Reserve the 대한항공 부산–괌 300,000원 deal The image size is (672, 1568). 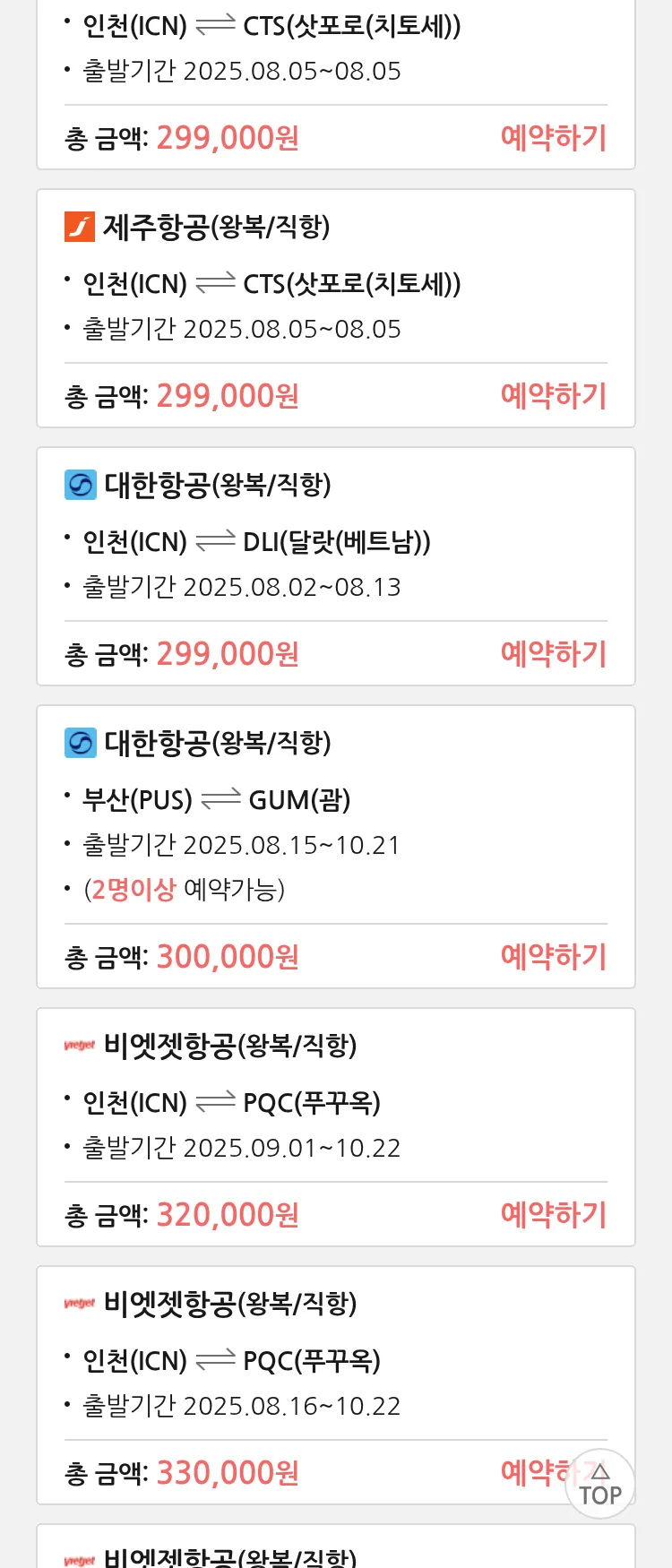pyautogui.click(x=553, y=956)
